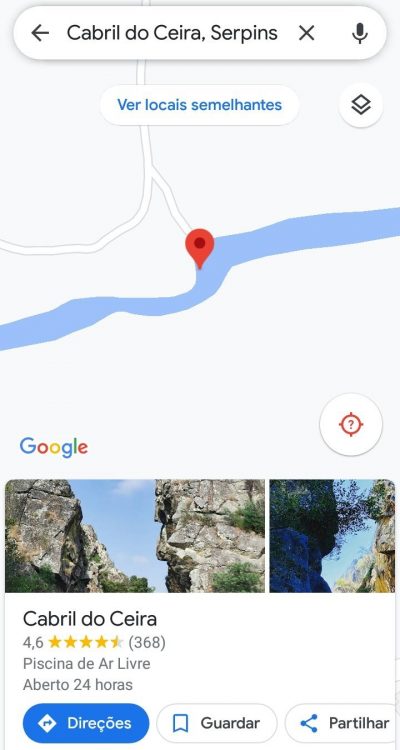The height and width of the screenshot is (750, 400).
Task: Clear the search text with the X
Action: point(306,33)
